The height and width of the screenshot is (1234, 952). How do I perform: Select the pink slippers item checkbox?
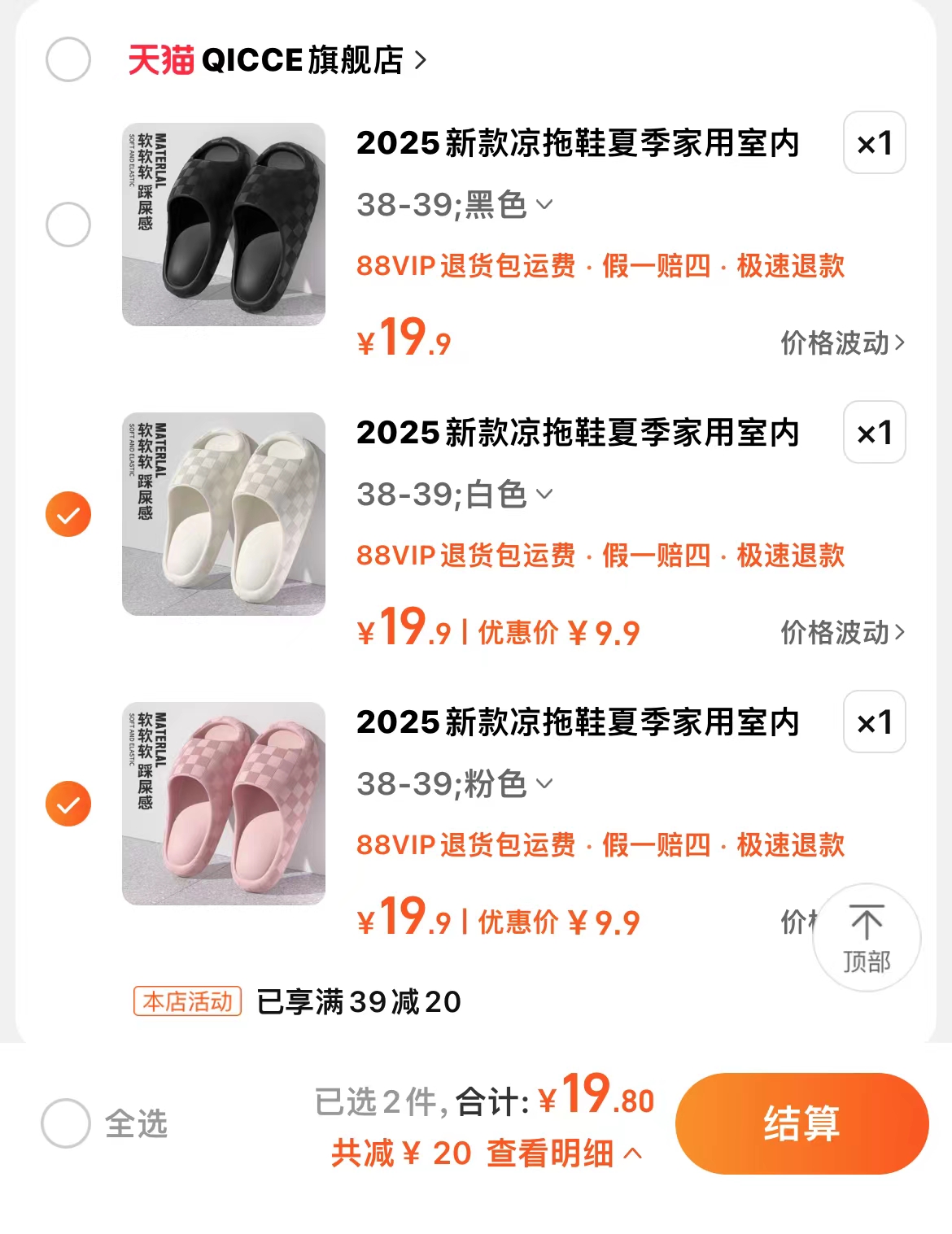[x=69, y=805]
